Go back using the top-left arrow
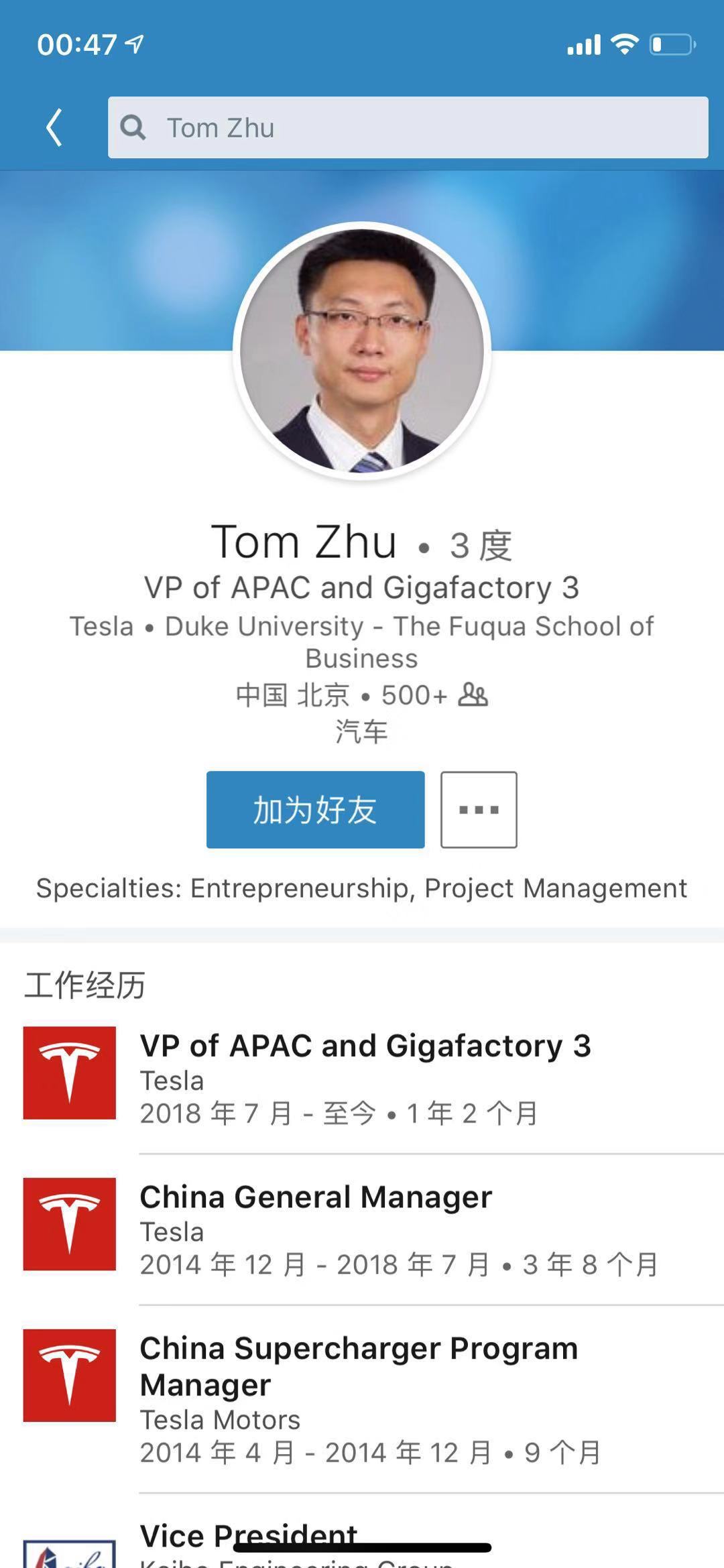 pos(54,127)
